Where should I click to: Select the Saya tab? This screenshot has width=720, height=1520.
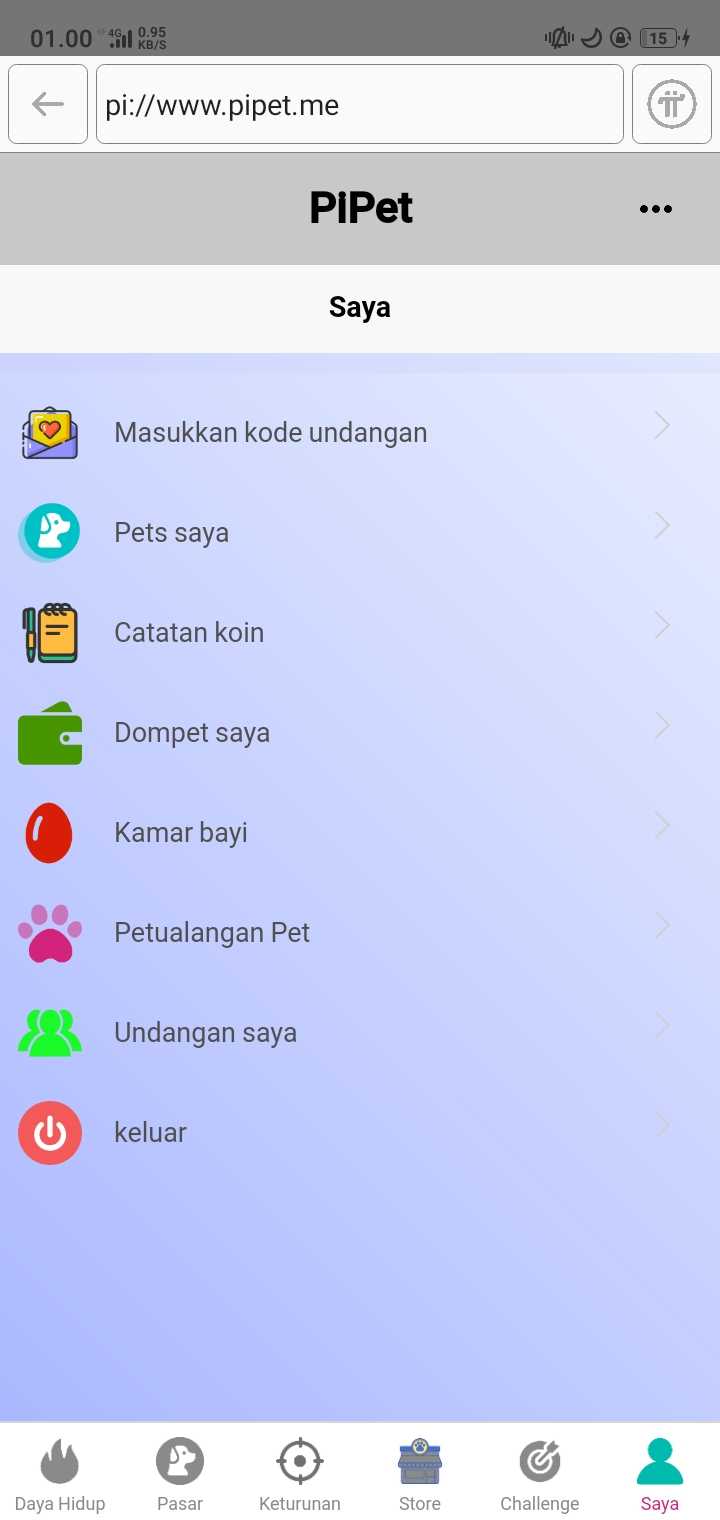660,1474
